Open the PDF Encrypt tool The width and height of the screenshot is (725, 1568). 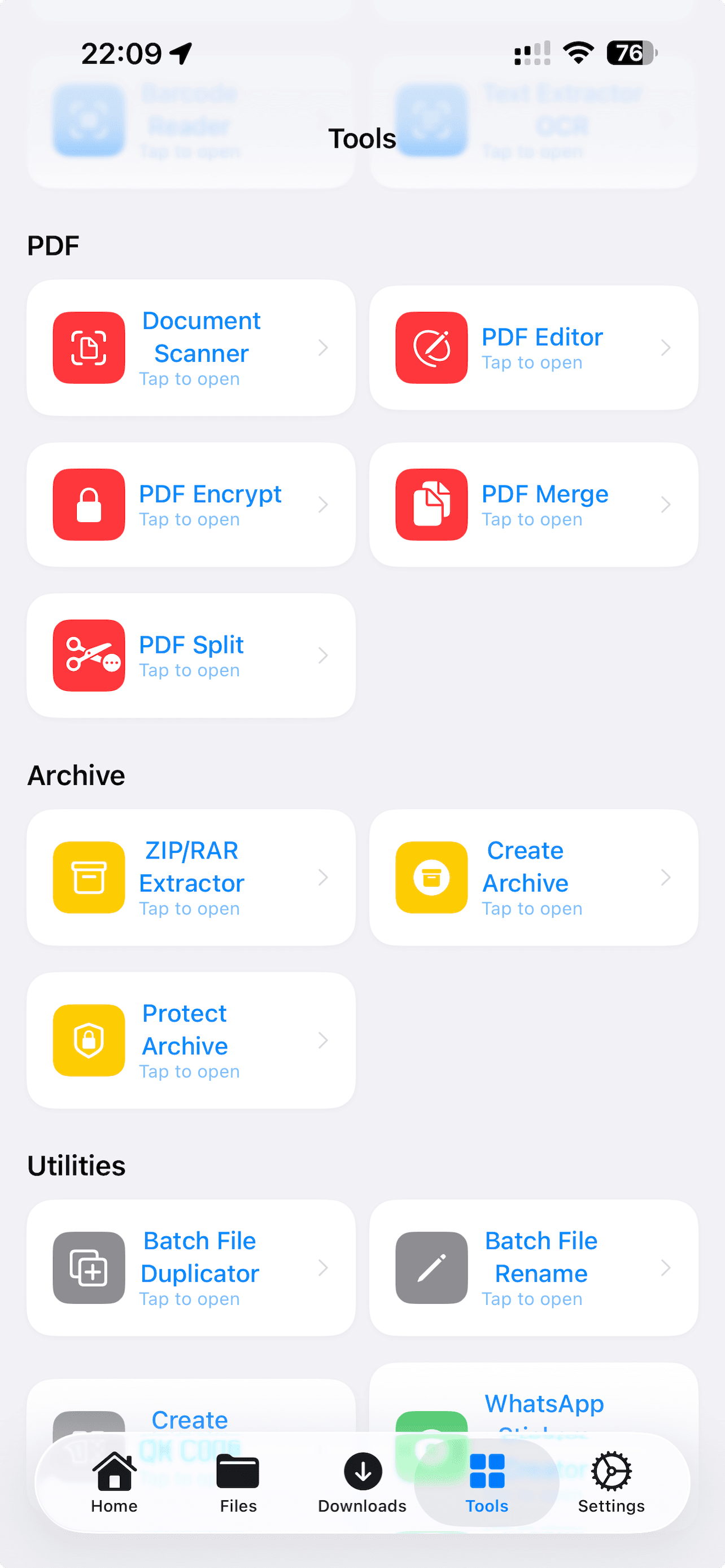pos(190,504)
